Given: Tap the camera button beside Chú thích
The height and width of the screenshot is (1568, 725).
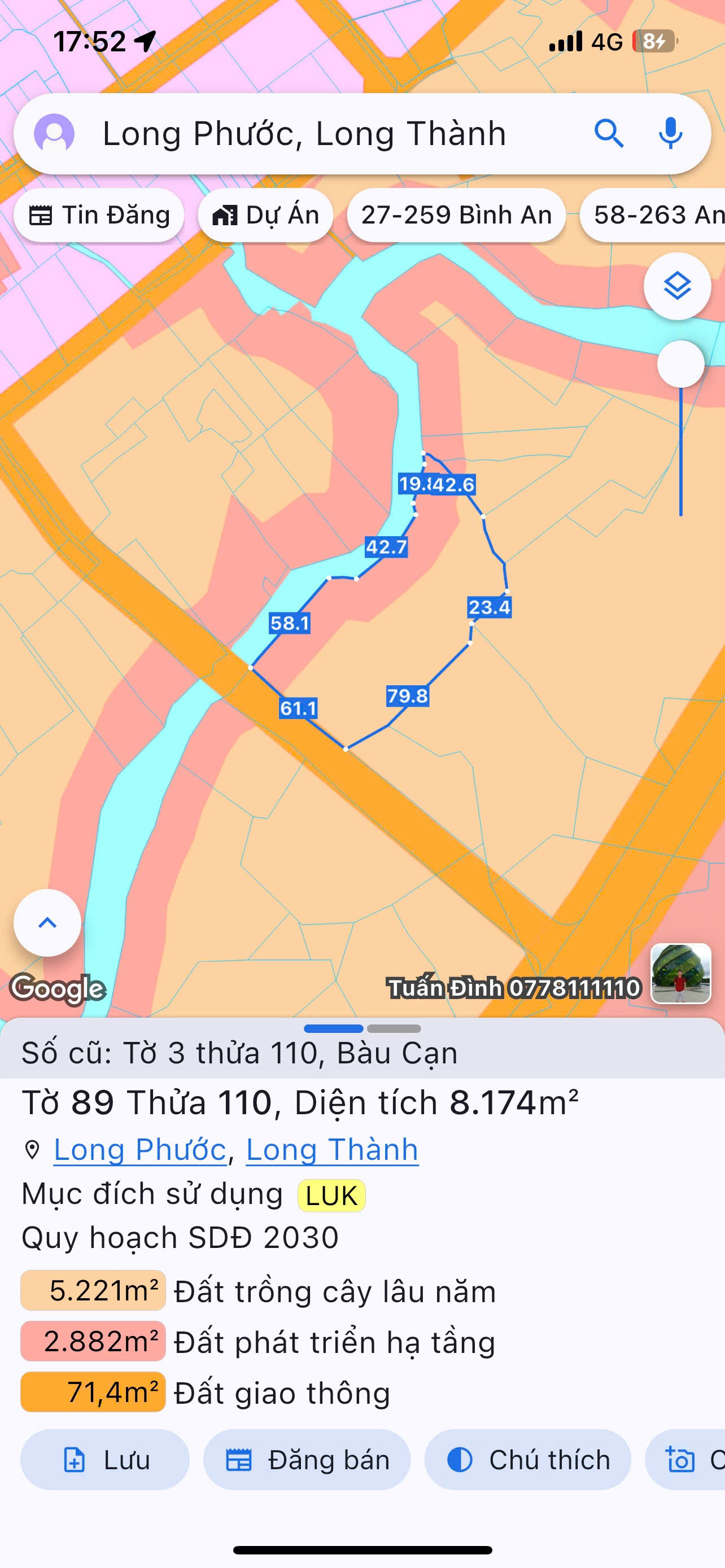Looking at the screenshot, I should (x=685, y=1460).
